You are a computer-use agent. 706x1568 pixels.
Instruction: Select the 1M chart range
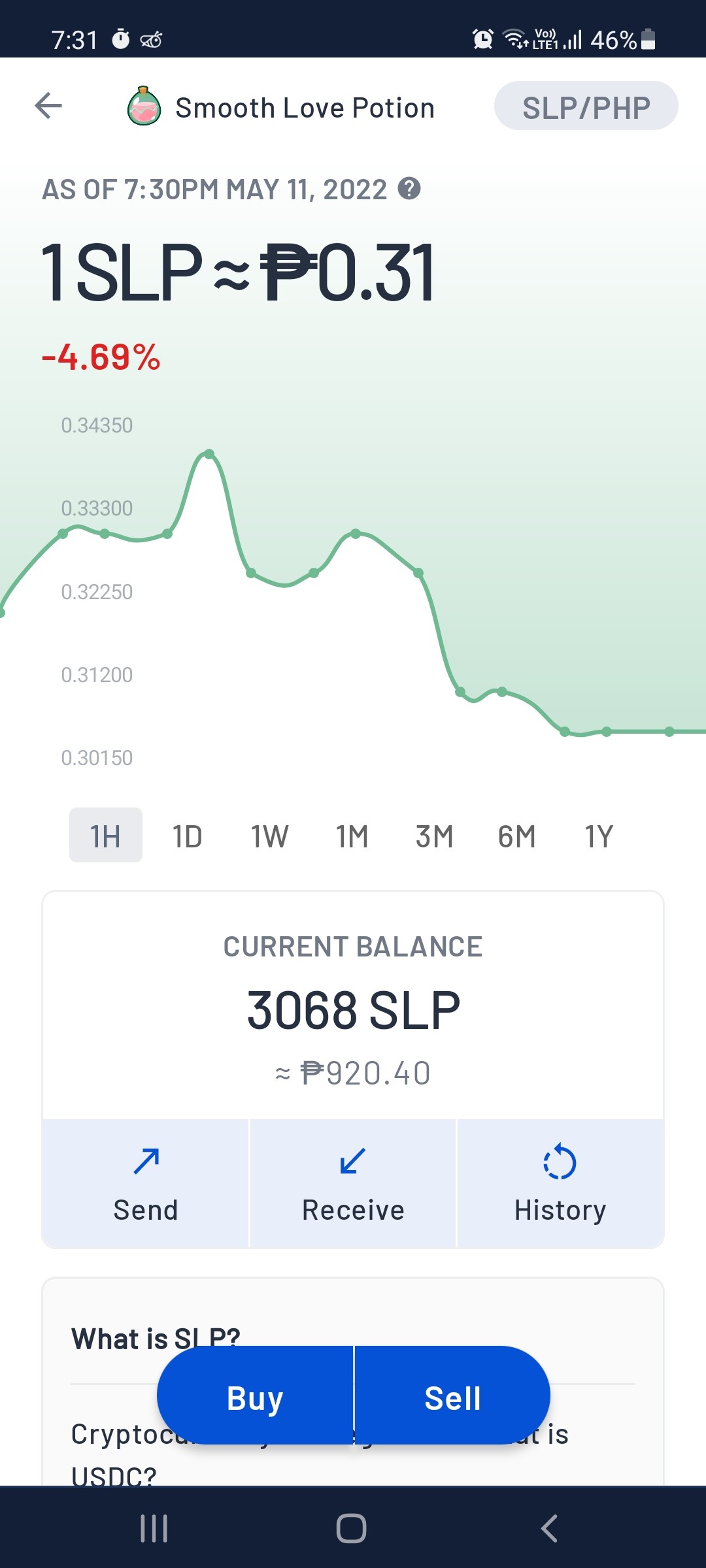point(352,836)
